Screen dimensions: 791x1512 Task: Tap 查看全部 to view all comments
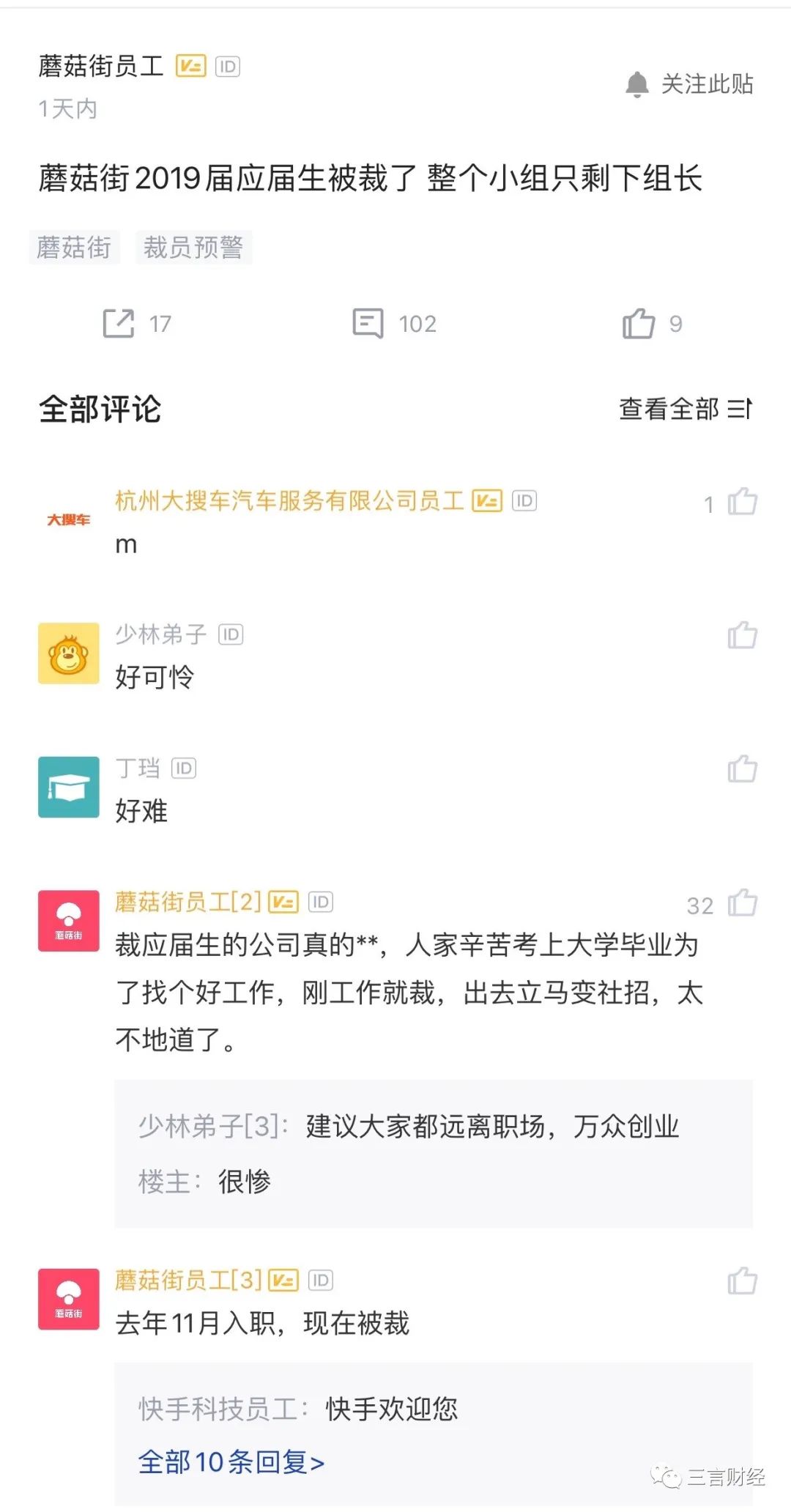point(685,409)
